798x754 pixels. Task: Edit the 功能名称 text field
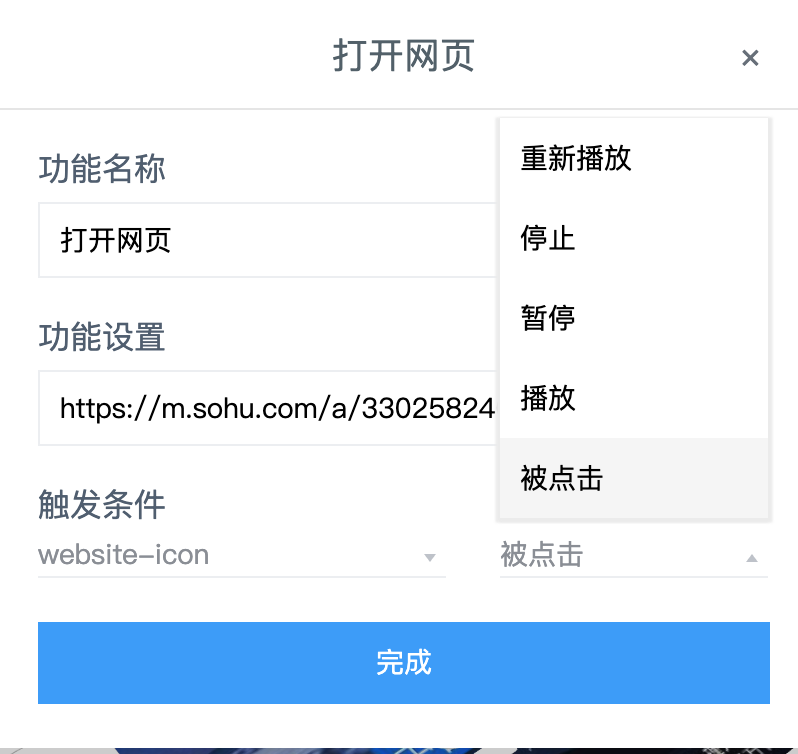pos(266,240)
